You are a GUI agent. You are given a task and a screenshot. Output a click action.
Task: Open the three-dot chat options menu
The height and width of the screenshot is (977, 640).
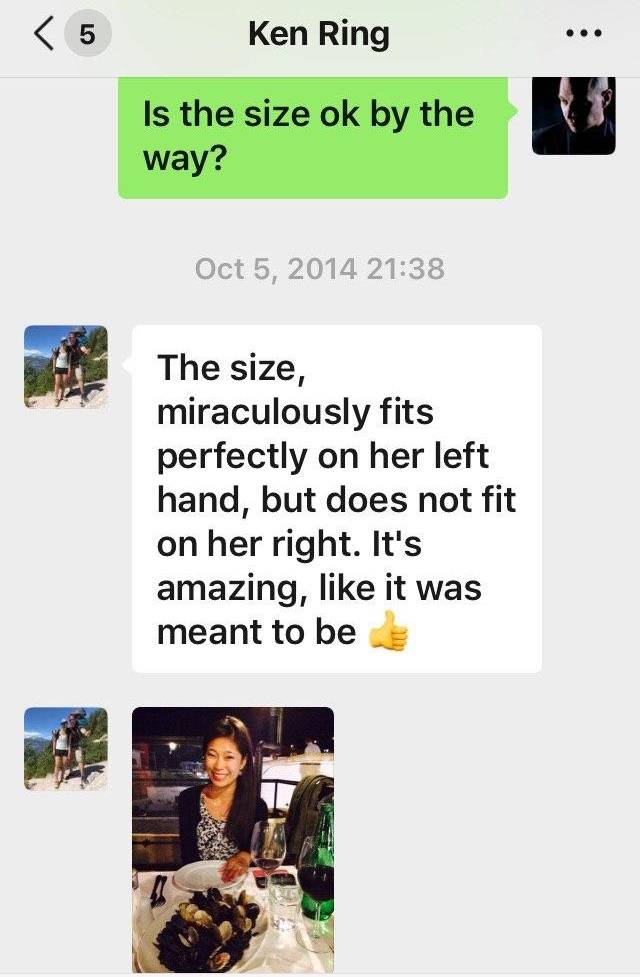pos(583,34)
